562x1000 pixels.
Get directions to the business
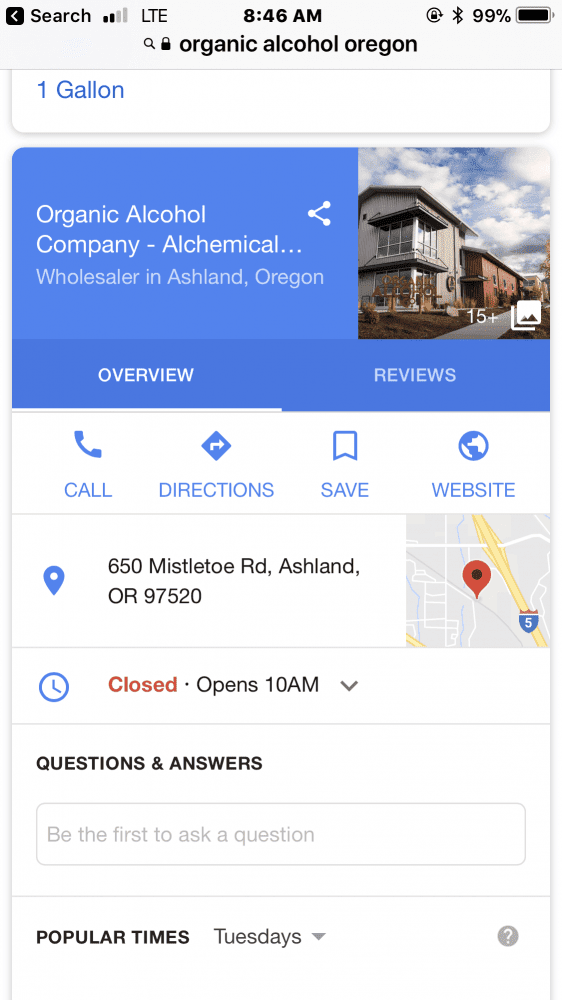click(216, 464)
